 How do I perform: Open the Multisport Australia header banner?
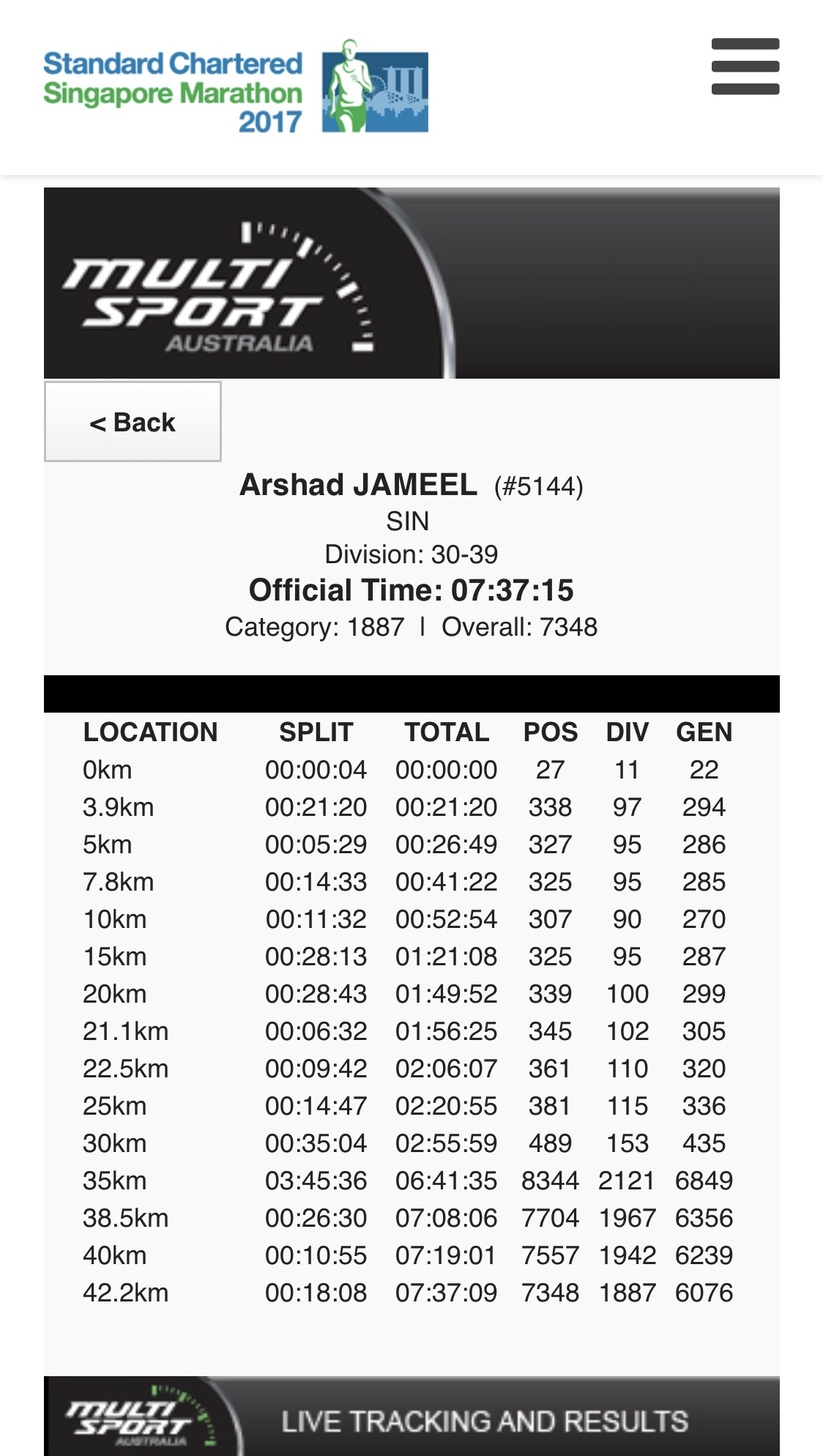tap(411, 283)
